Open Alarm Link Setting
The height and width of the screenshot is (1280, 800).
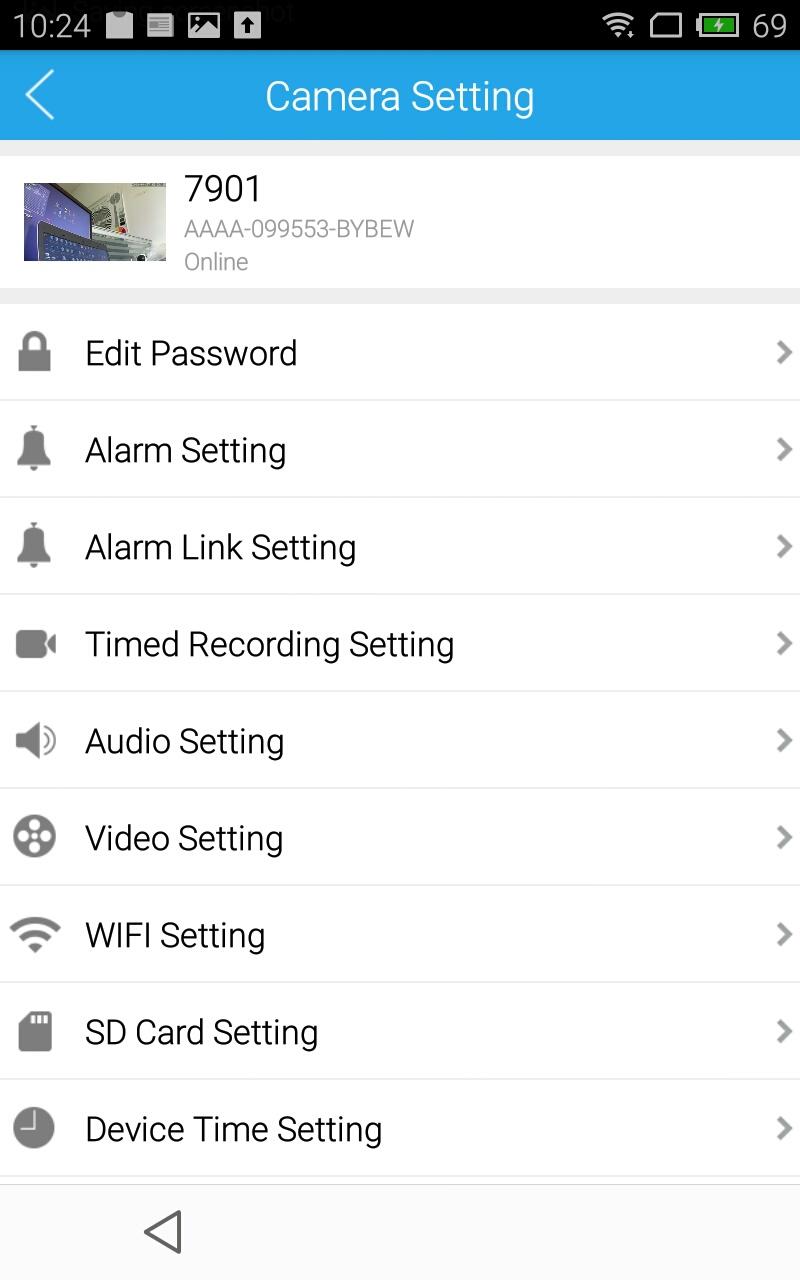400,547
